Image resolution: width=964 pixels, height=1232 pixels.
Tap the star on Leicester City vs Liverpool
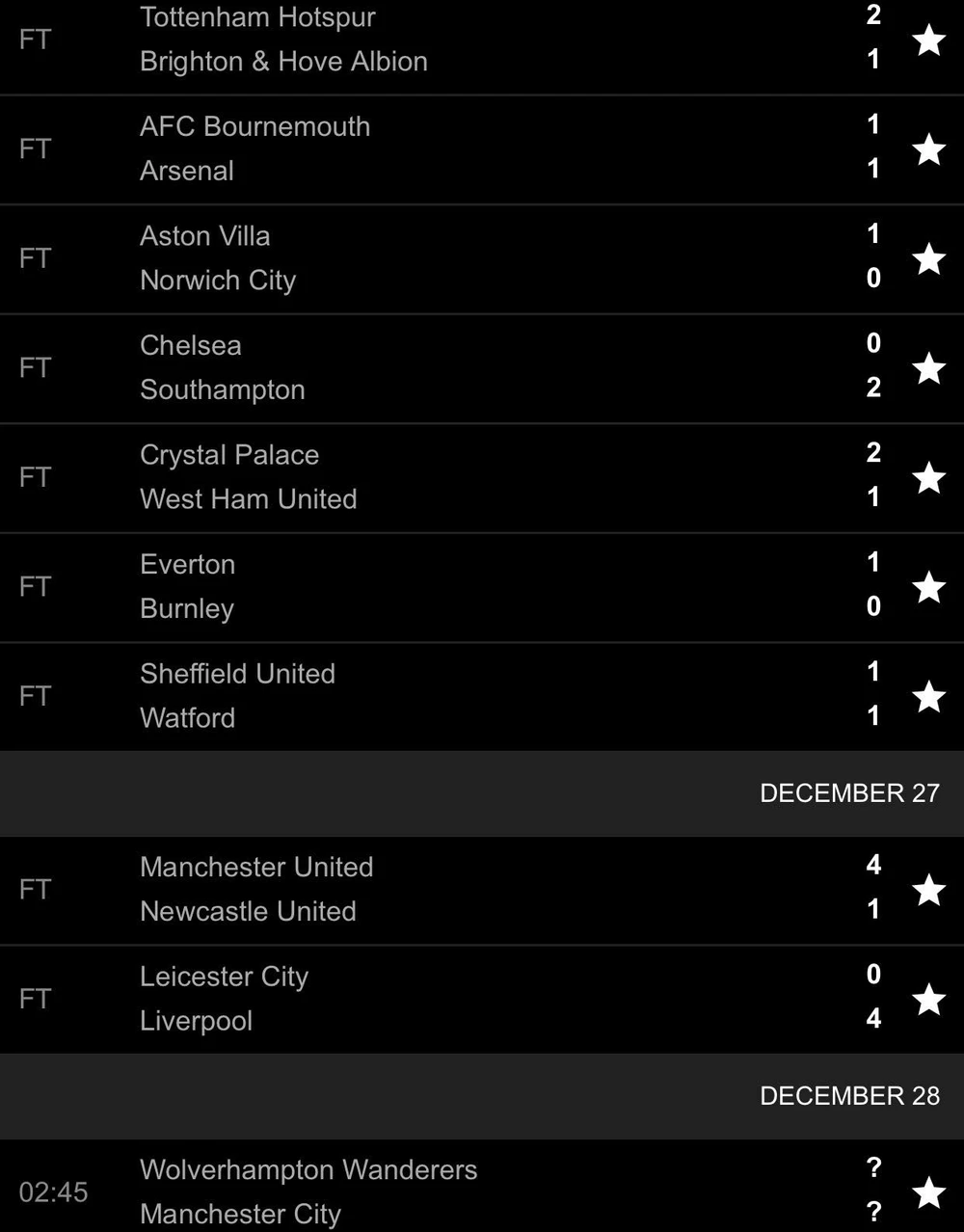(x=928, y=1000)
